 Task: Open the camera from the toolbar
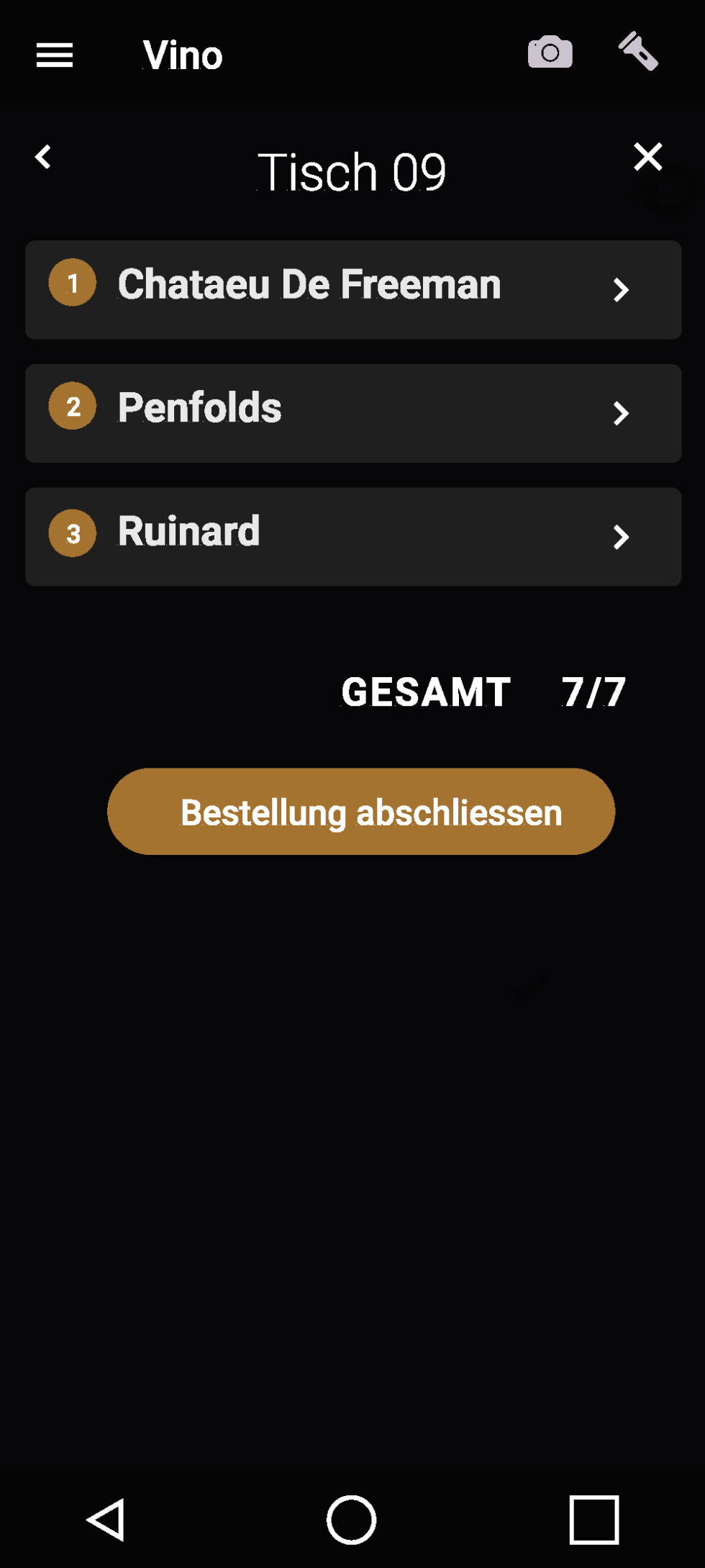550,53
